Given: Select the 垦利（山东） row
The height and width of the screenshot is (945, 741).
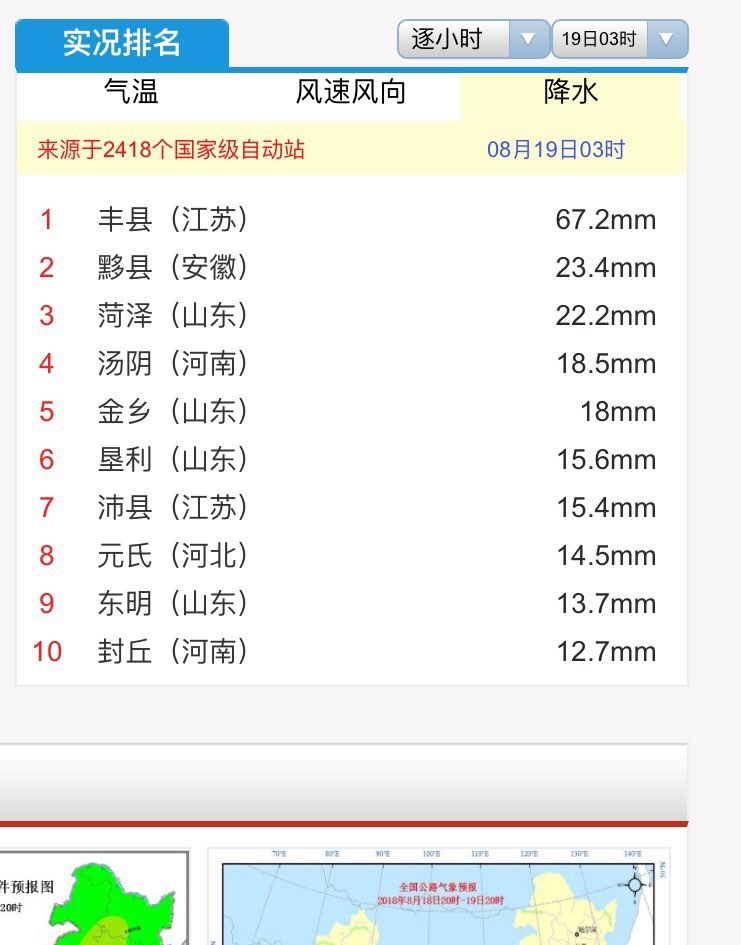Looking at the screenshot, I should tap(300, 459).
